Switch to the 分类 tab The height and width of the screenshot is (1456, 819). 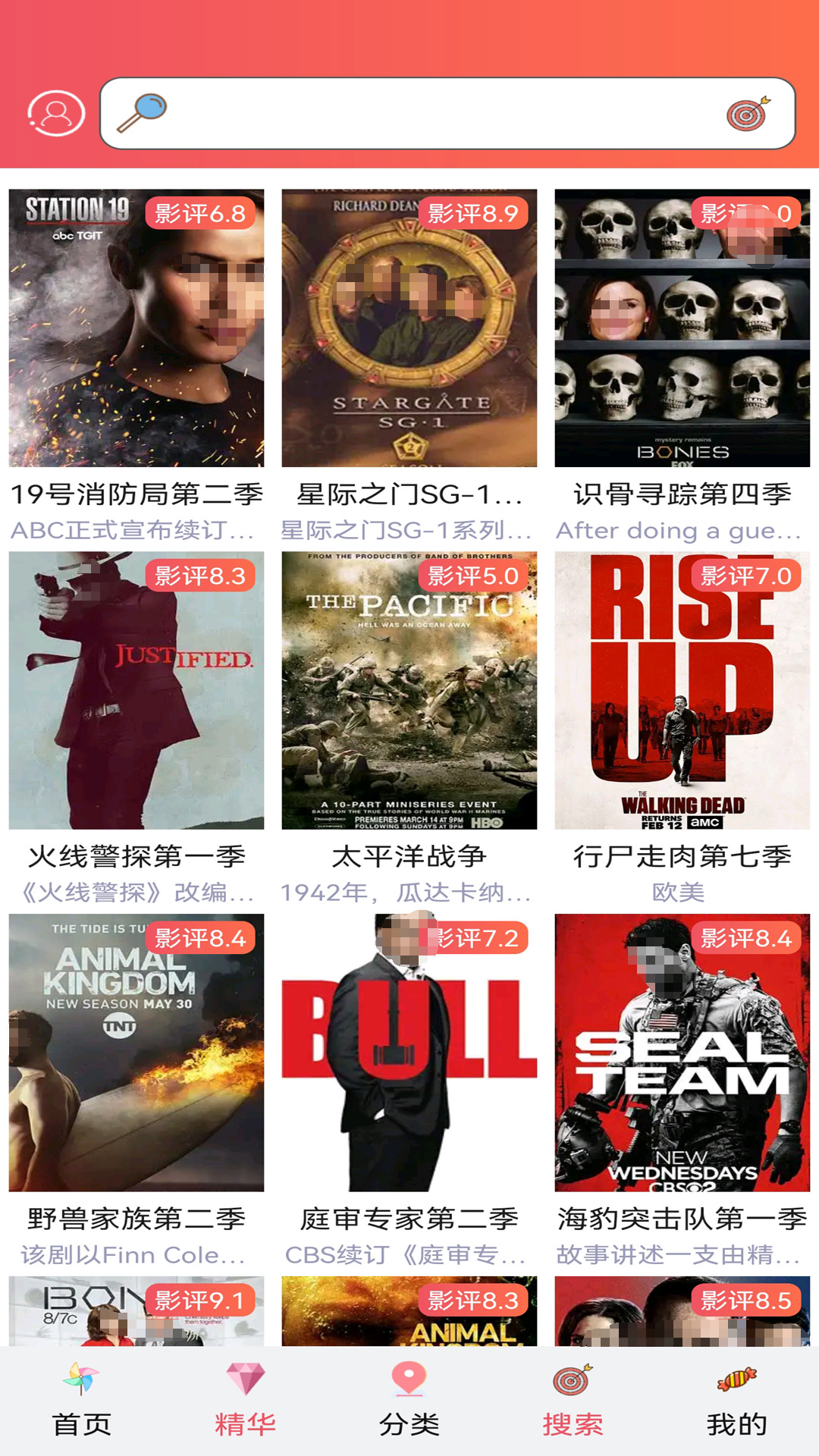click(409, 1400)
